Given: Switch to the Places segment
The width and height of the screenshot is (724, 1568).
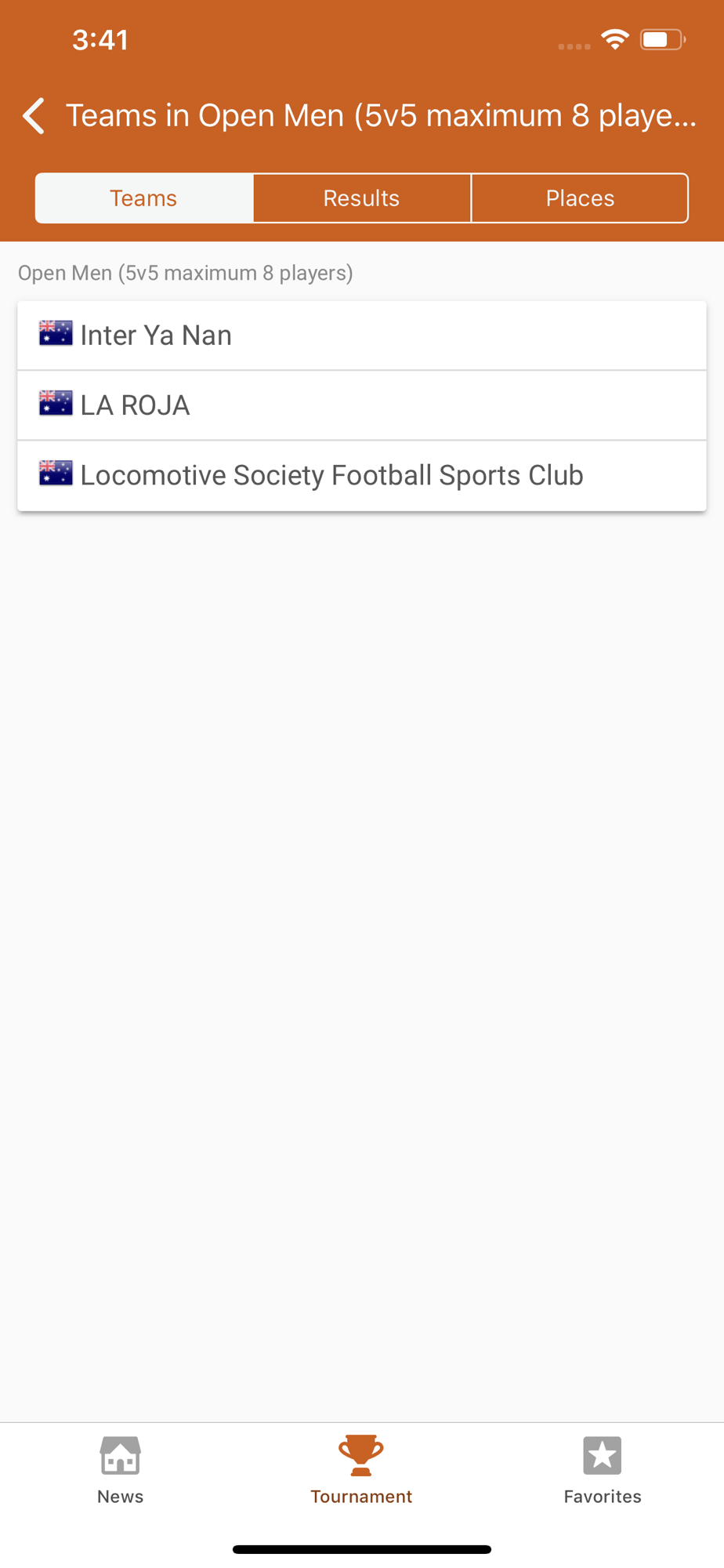Looking at the screenshot, I should [580, 198].
